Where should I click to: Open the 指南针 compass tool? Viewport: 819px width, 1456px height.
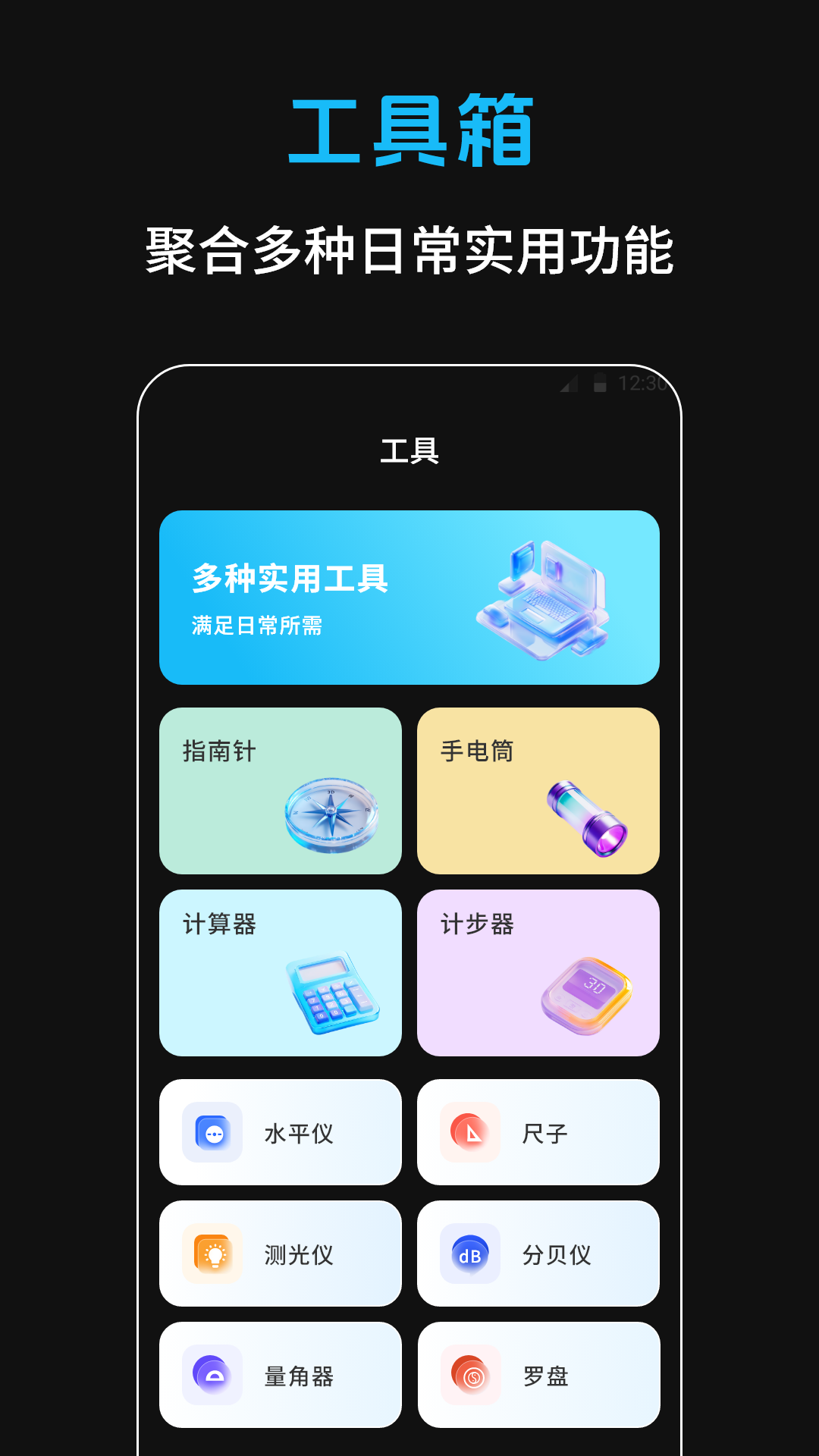(x=280, y=790)
